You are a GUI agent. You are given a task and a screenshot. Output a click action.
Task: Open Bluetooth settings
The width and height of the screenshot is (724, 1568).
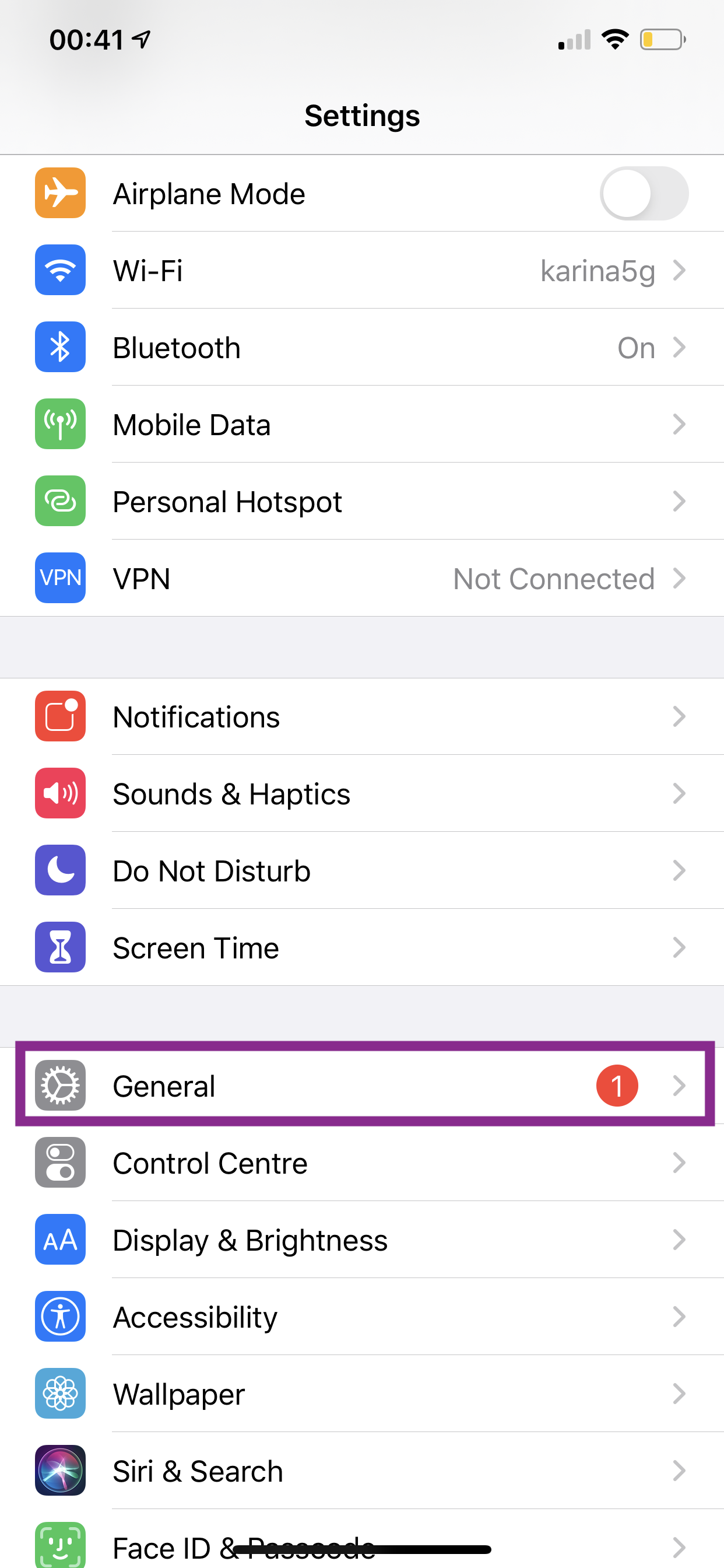click(x=362, y=348)
